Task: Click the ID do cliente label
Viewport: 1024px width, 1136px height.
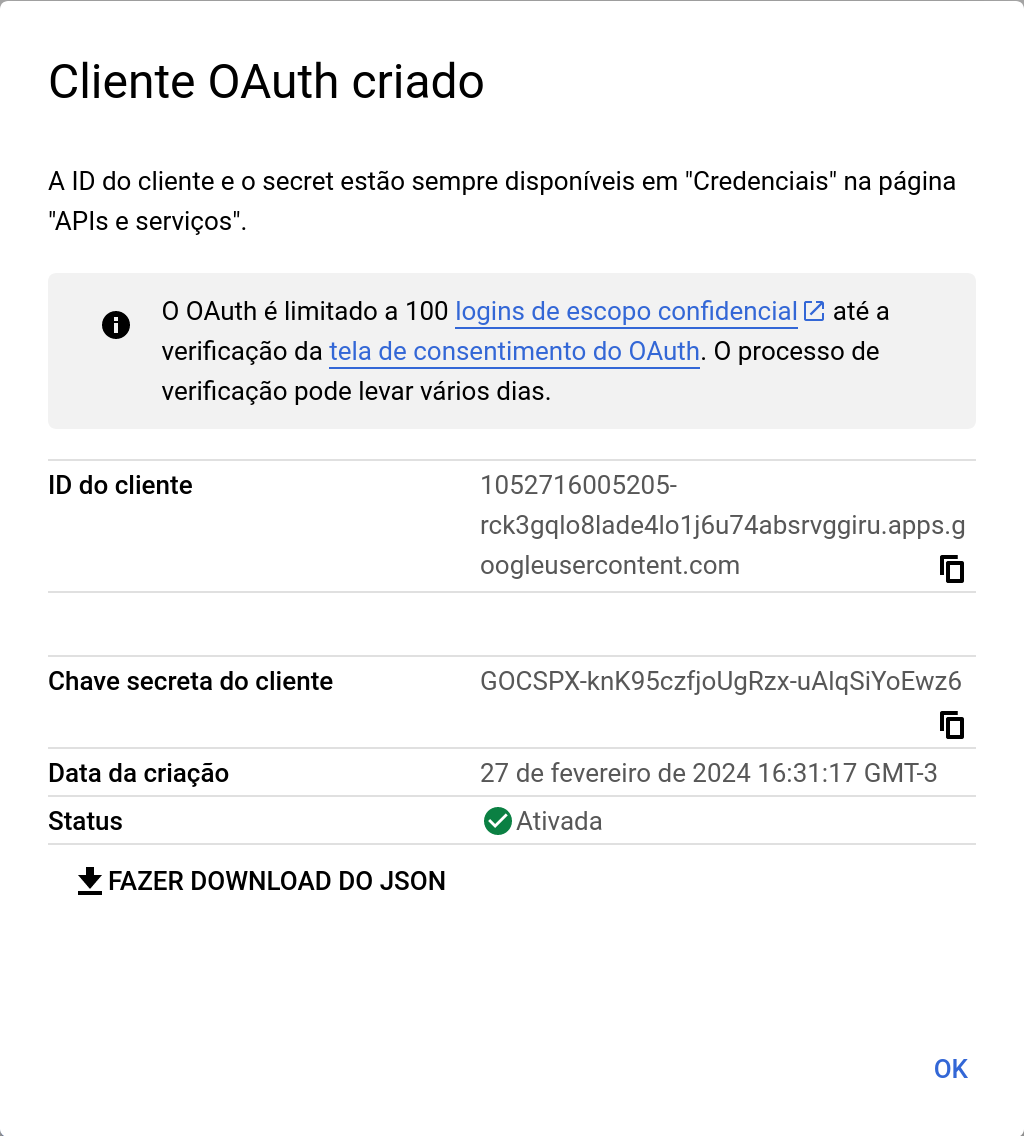Action: [x=119, y=485]
